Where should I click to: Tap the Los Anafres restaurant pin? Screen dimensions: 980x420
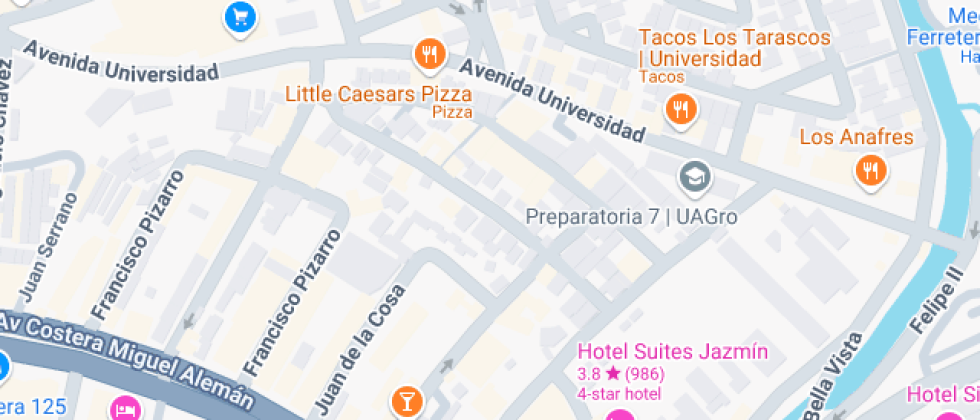click(871, 170)
